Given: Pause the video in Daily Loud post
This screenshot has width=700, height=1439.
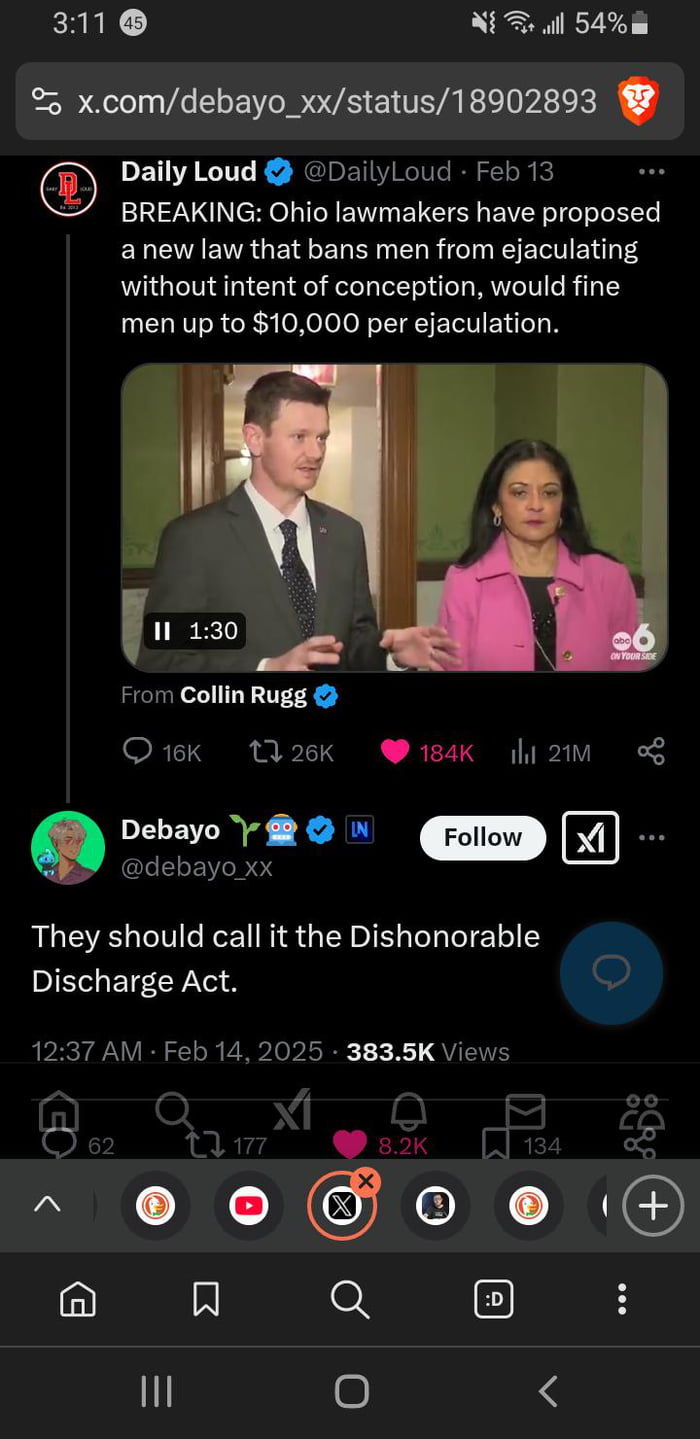Looking at the screenshot, I should (x=163, y=630).
